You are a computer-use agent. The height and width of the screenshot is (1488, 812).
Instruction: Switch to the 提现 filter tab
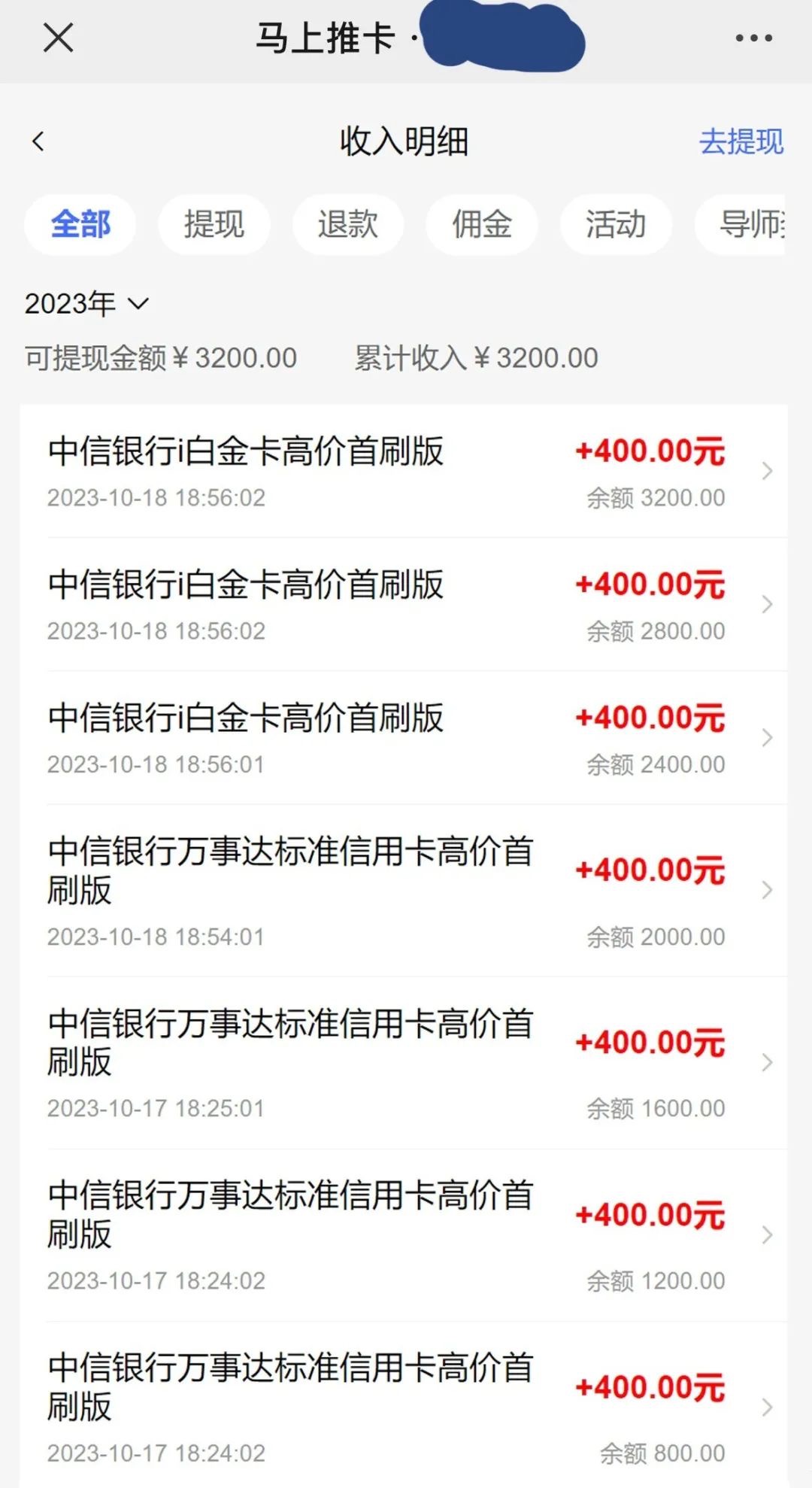(x=214, y=223)
